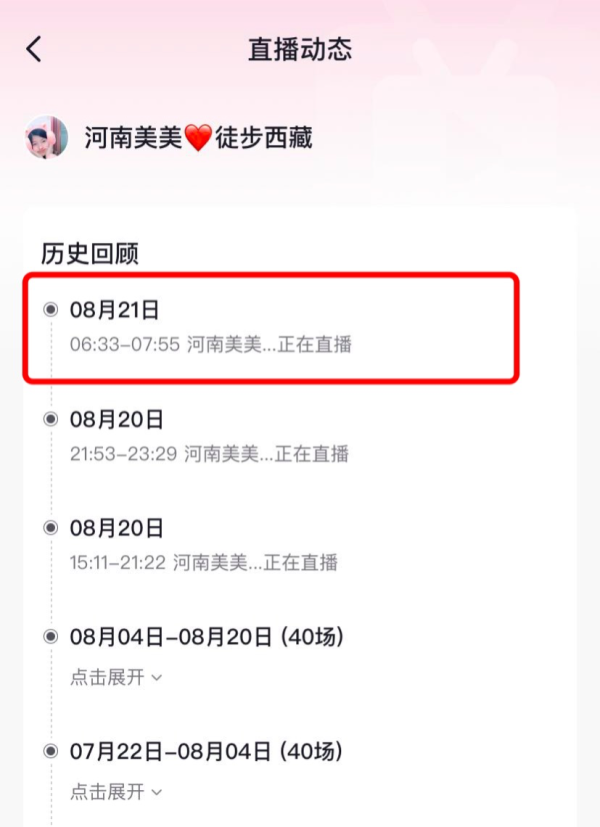
Task: Expand the 08月04日-08月20日 (40场) group
Action: [x=115, y=677]
